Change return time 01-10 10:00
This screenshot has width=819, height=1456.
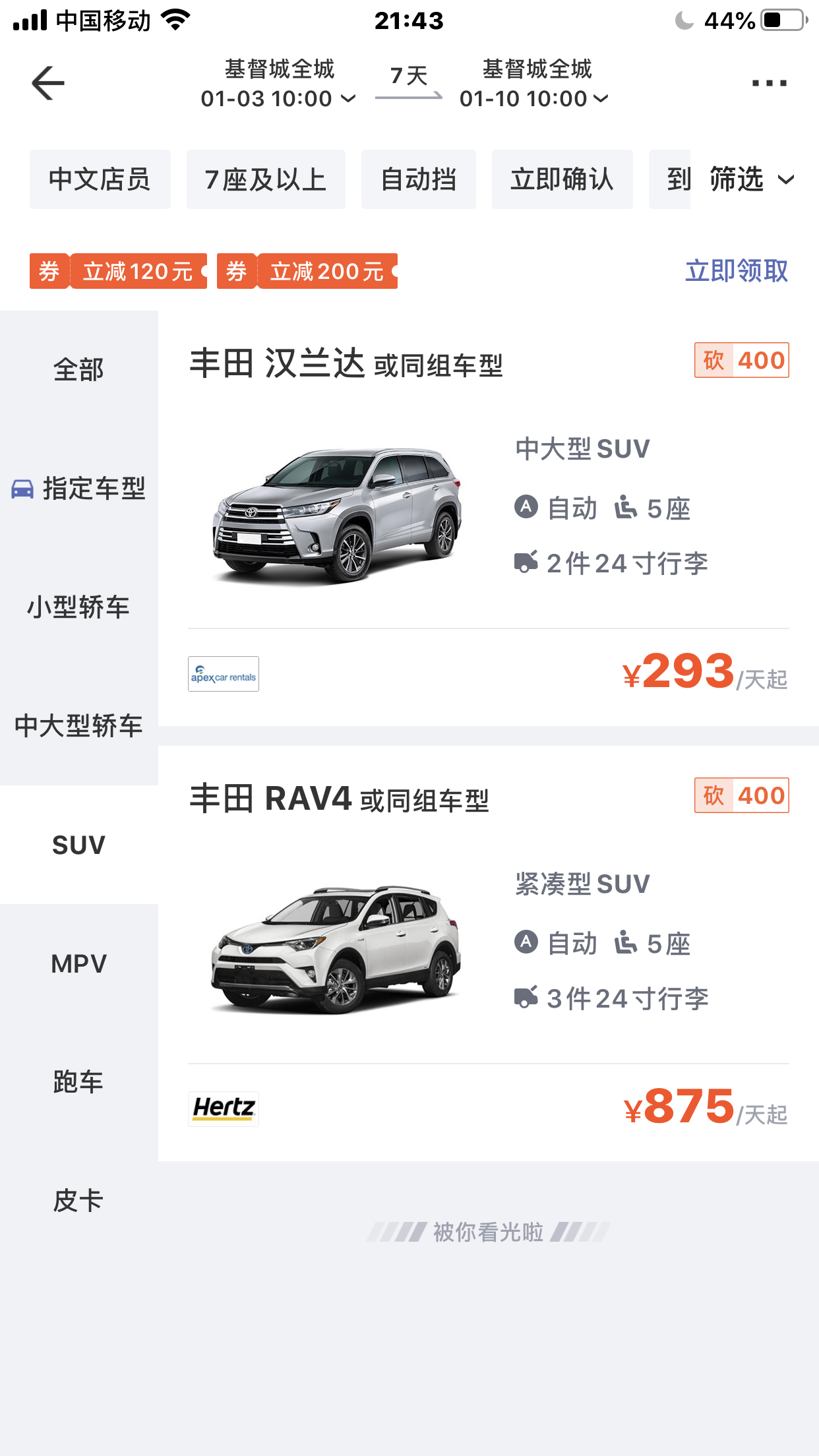click(533, 99)
